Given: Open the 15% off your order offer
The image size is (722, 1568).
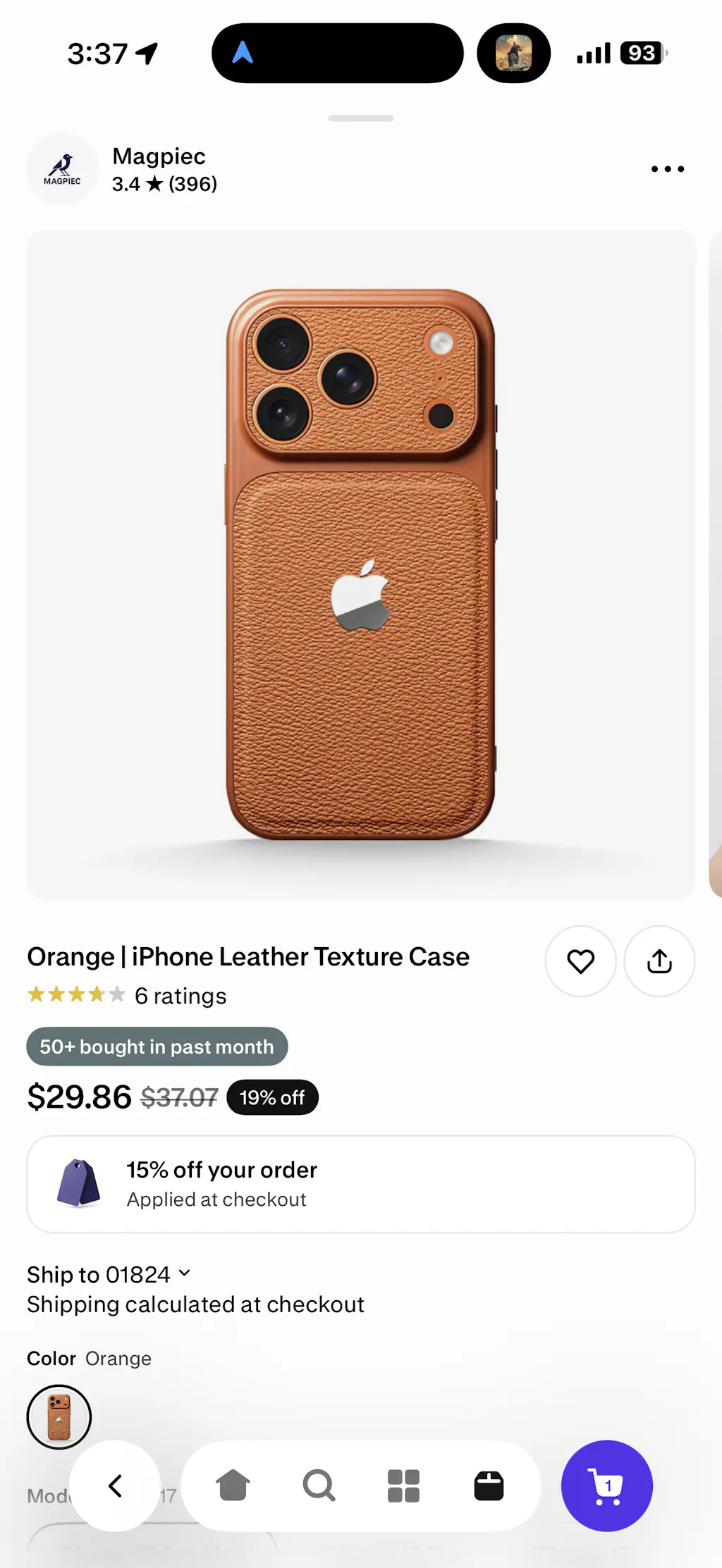Looking at the screenshot, I should [361, 1184].
